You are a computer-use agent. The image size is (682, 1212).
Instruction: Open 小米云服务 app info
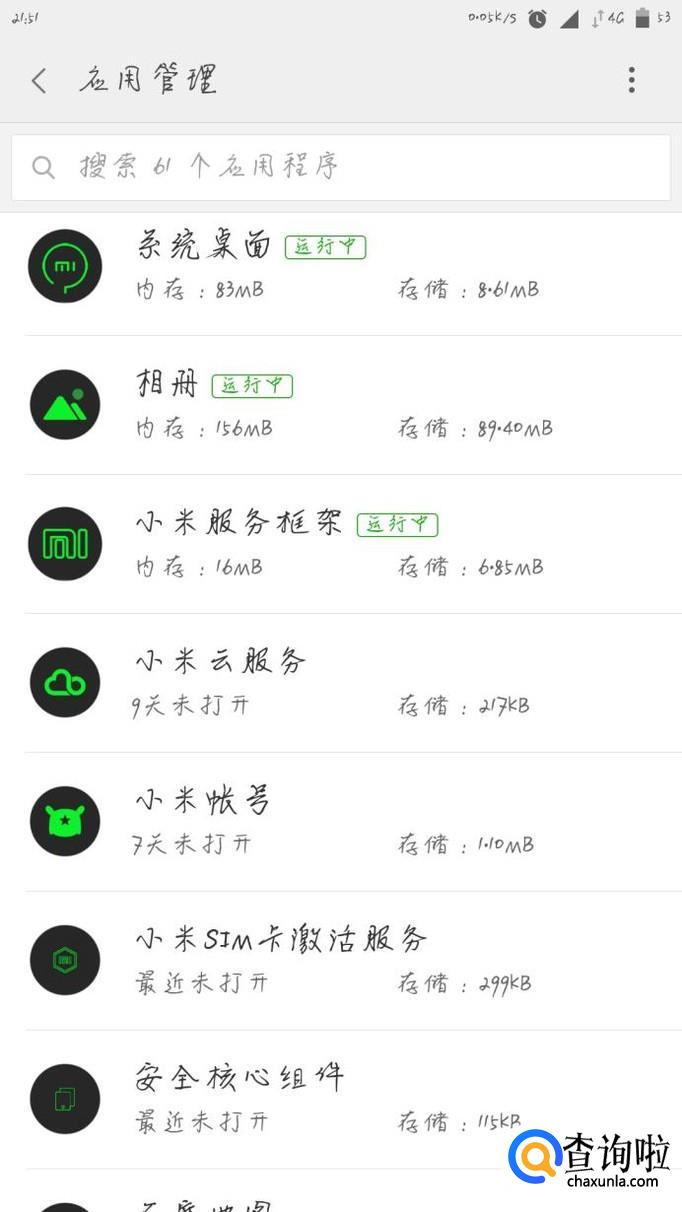(340, 683)
